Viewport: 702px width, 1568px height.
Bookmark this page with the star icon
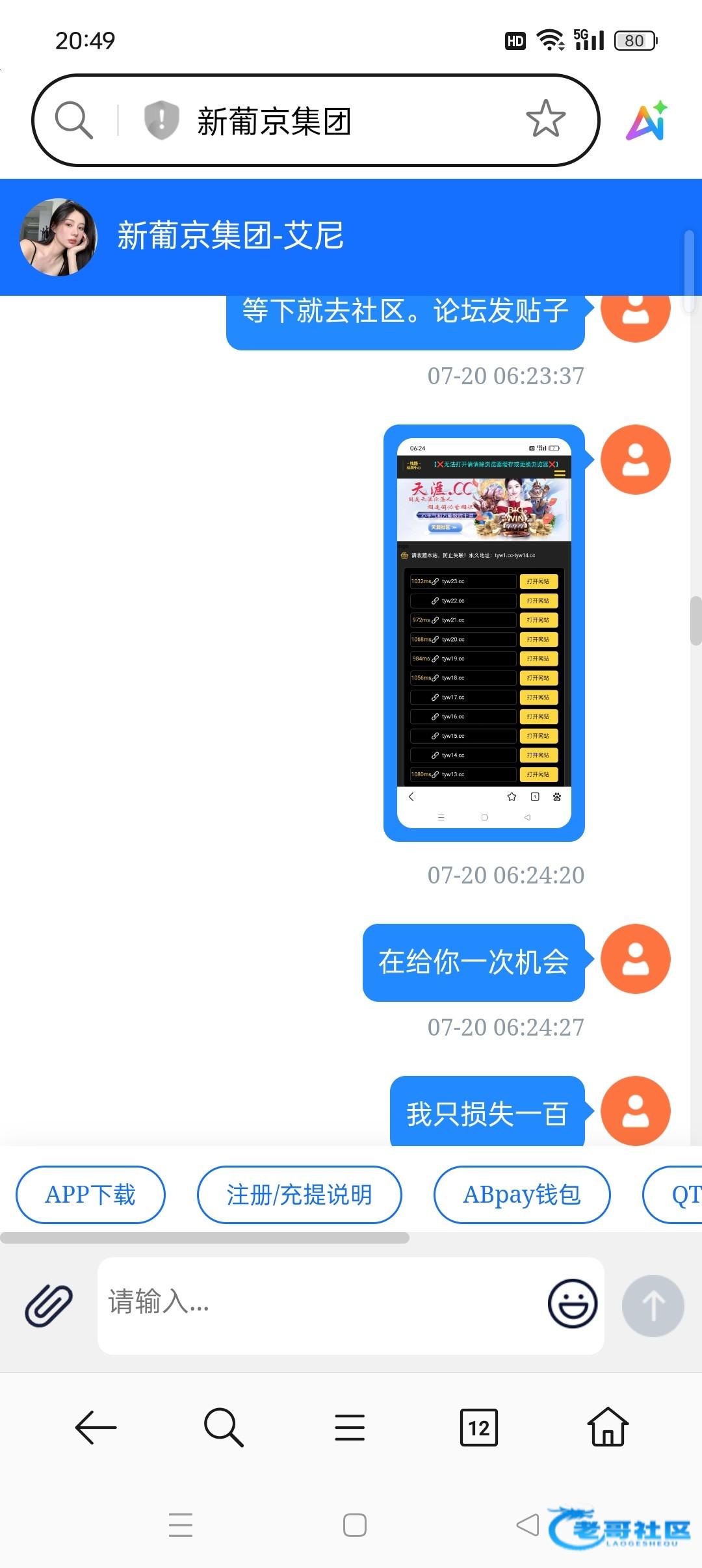(545, 119)
